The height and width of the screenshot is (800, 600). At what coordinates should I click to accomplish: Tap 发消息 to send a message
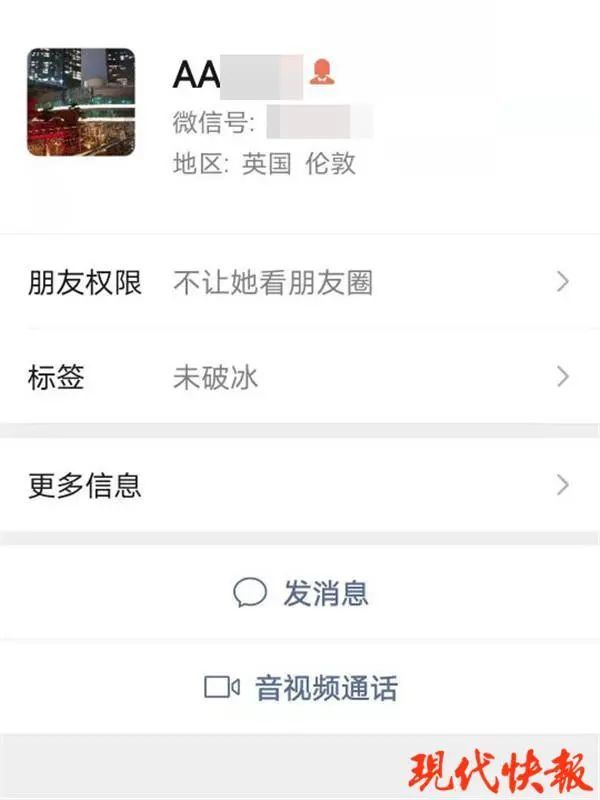(x=301, y=593)
